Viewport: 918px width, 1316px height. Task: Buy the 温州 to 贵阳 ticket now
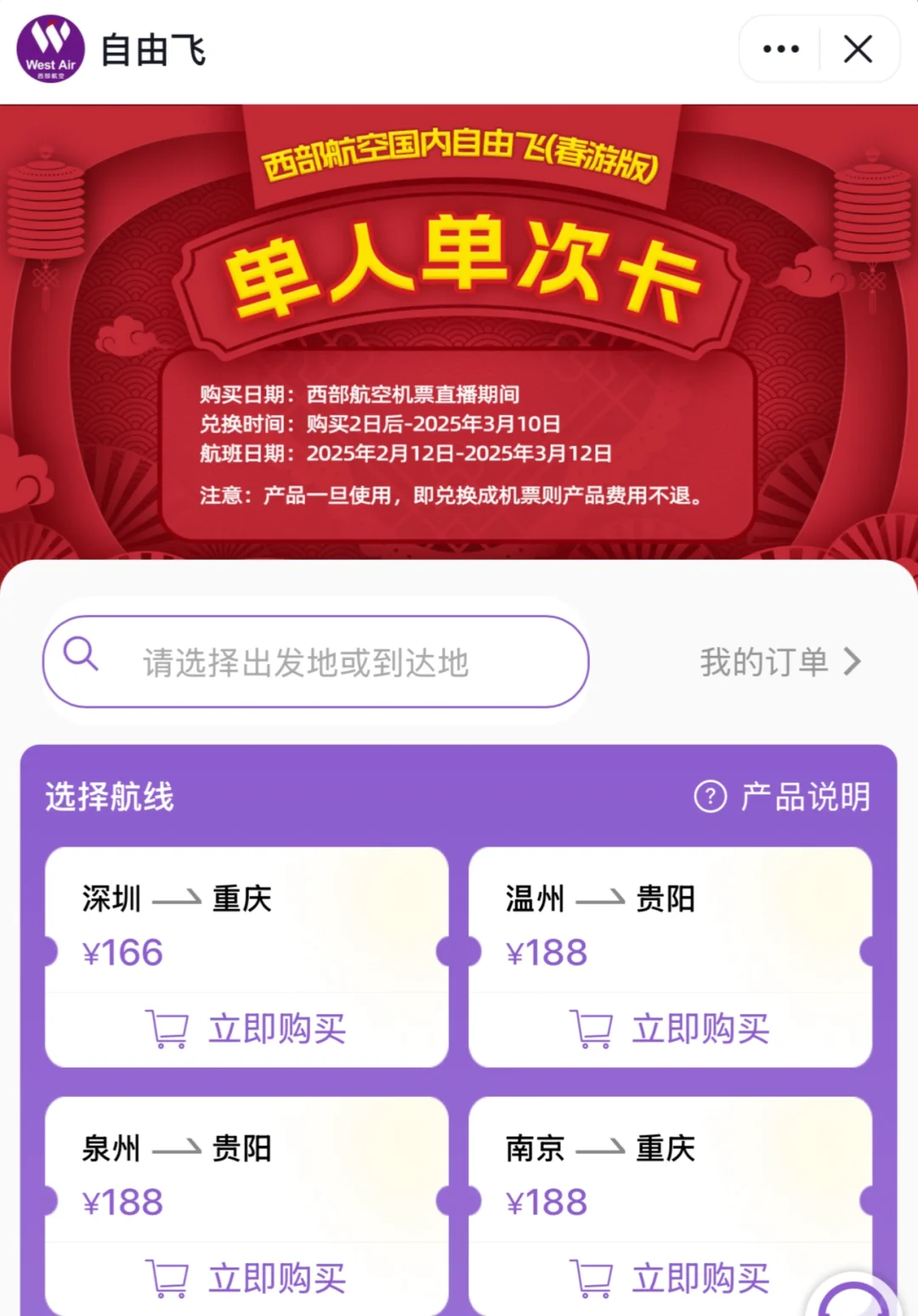click(x=670, y=1029)
